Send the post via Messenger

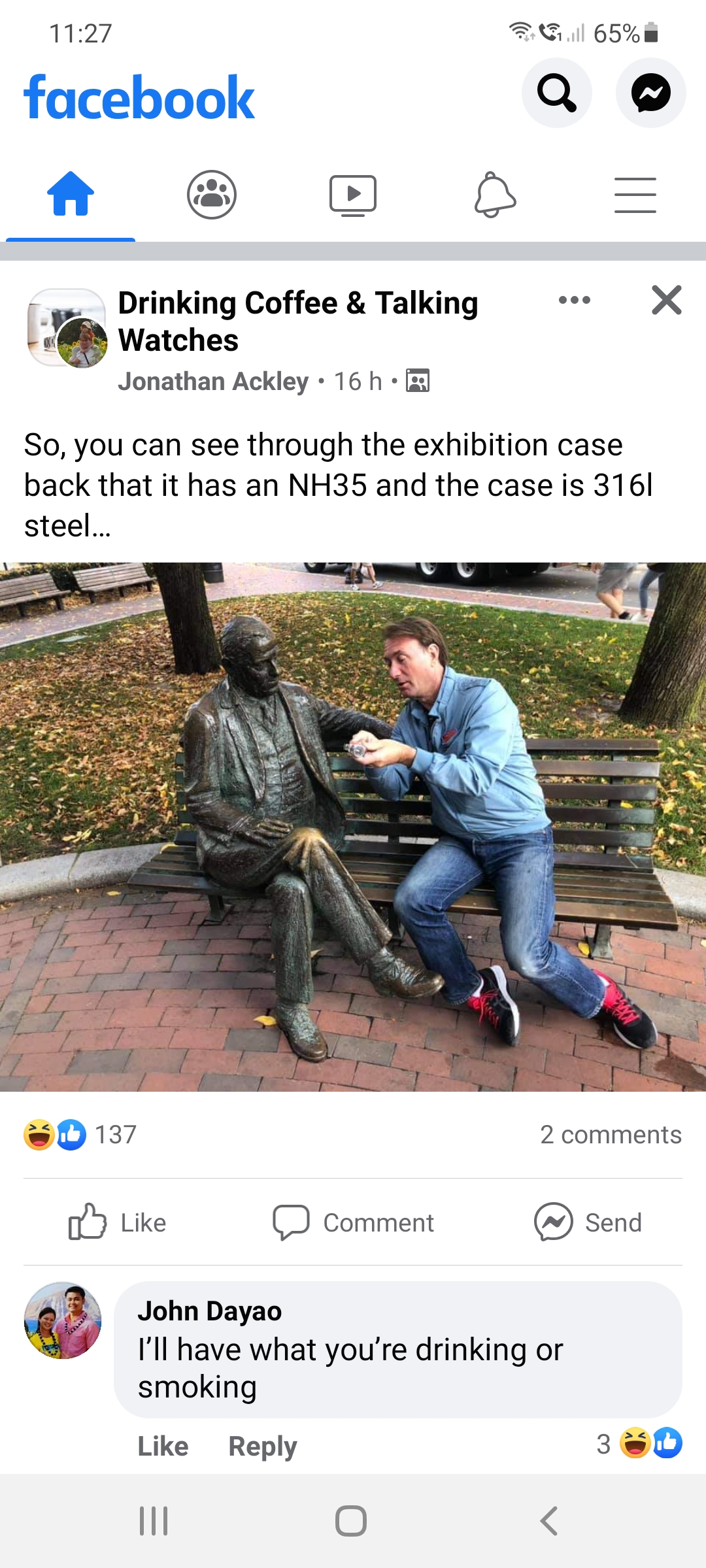588,1222
